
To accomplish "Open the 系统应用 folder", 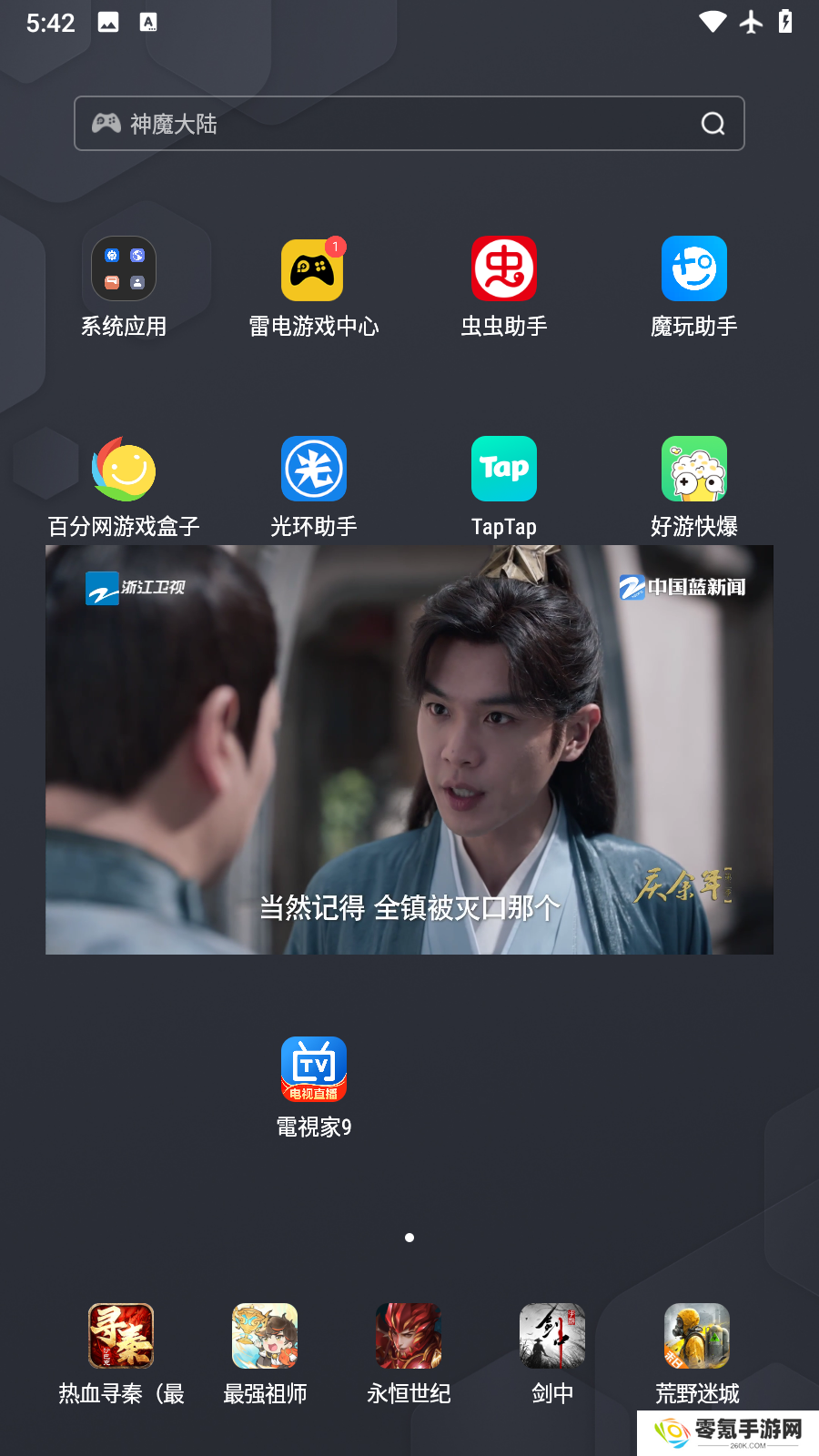I will [x=124, y=269].
